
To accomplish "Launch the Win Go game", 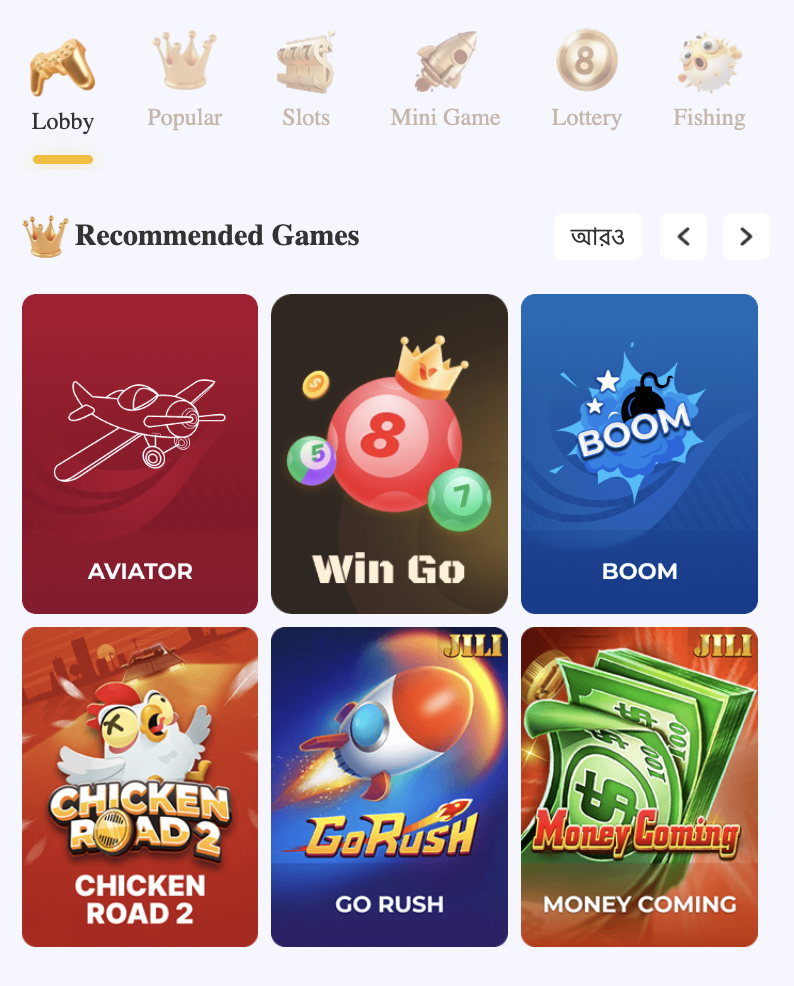I will [x=389, y=454].
